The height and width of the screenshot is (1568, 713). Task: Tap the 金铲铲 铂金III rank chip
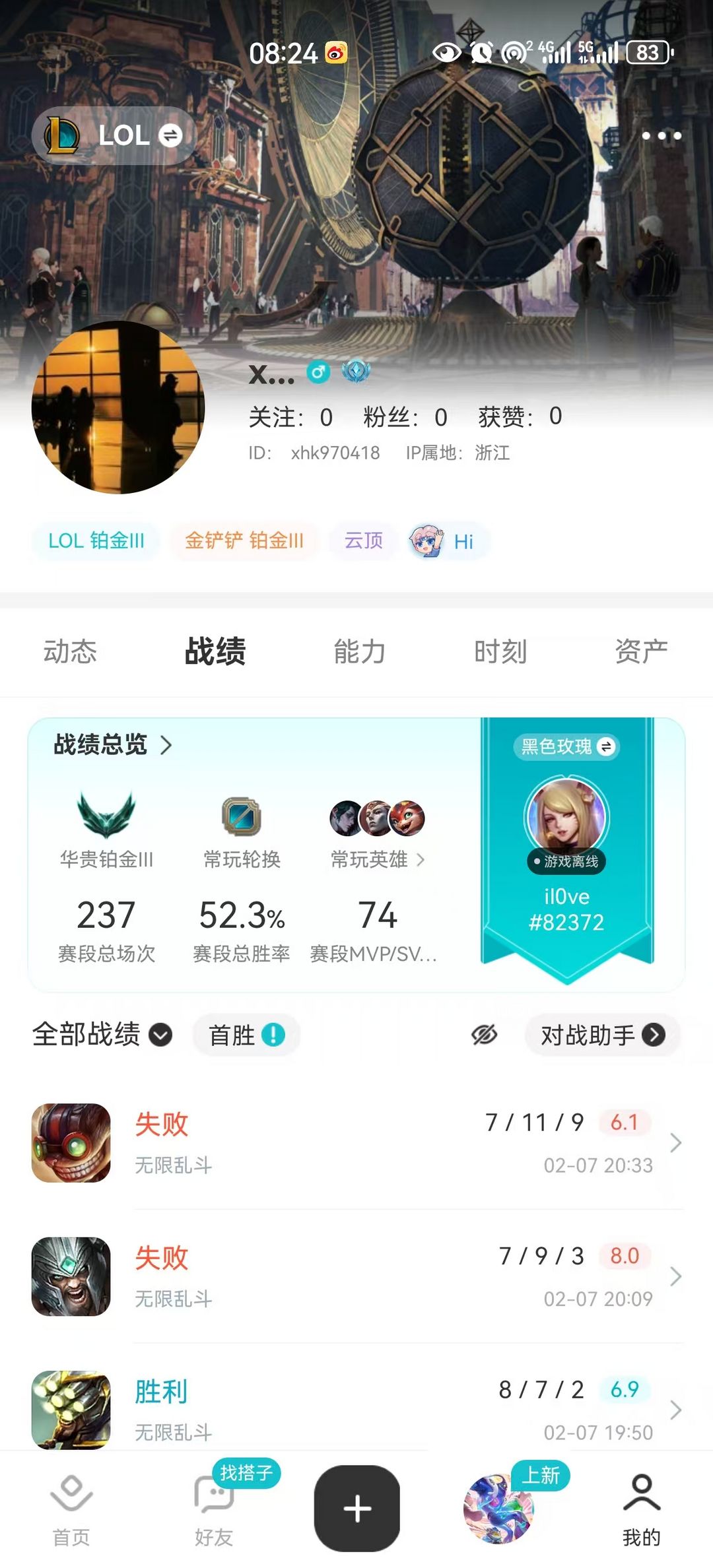tap(244, 541)
